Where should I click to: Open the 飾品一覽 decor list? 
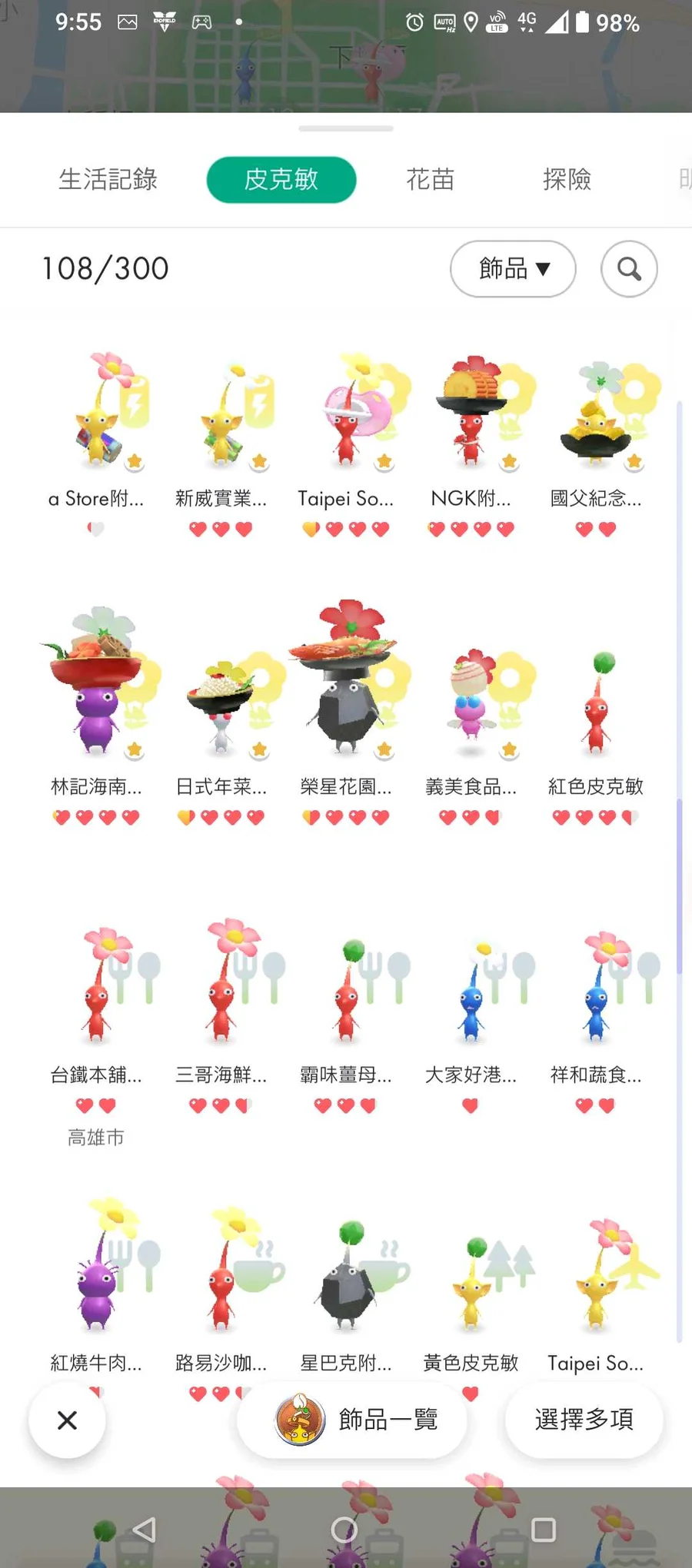point(352,1420)
